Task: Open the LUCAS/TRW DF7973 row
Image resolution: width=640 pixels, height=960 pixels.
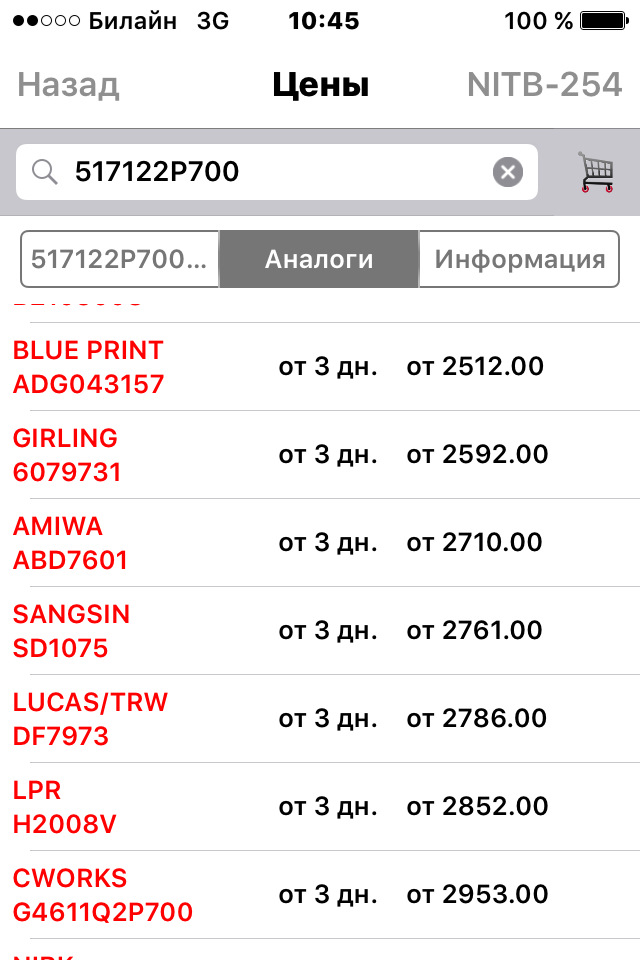Action: [320, 719]
